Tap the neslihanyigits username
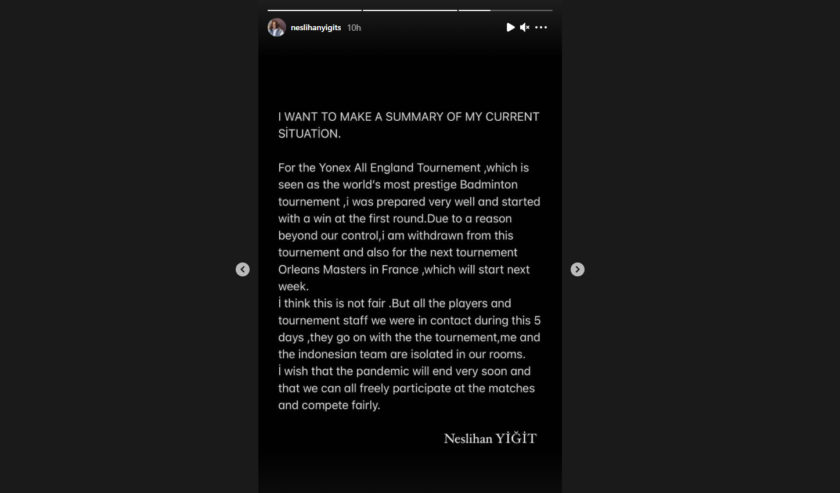The height and width of the screenshot is (493, 840). 315,28
